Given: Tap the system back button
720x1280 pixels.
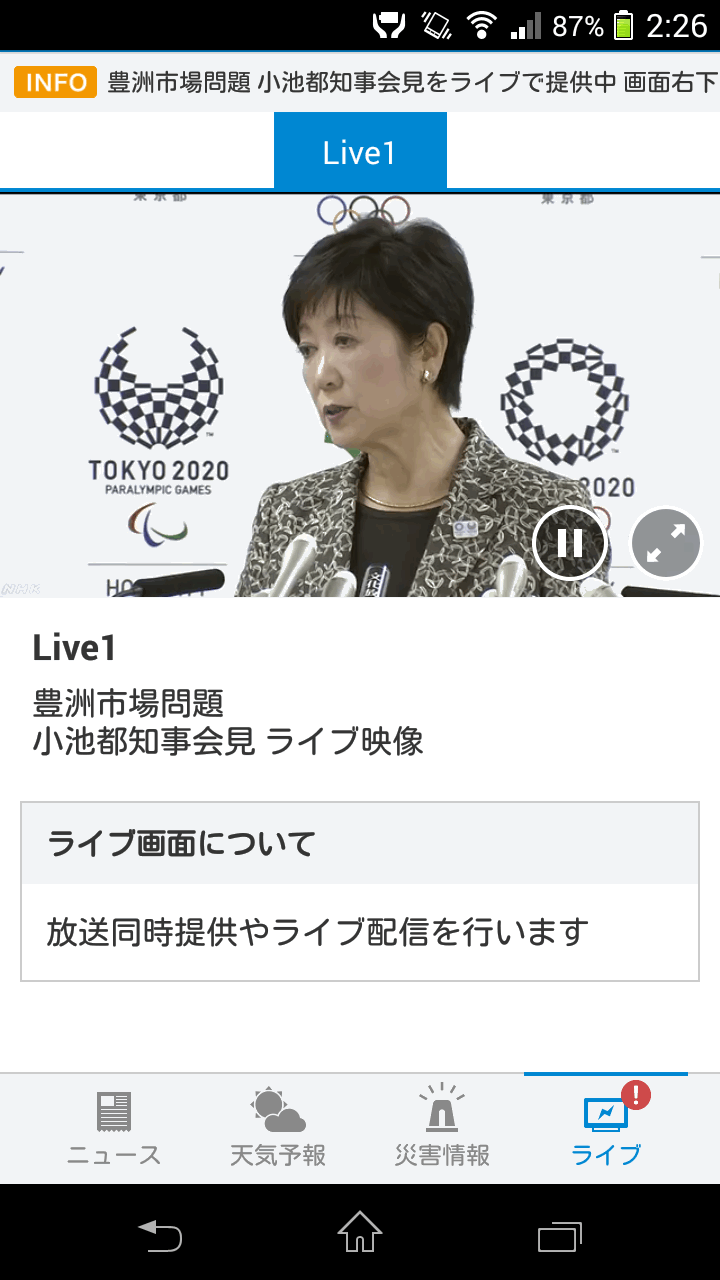Looking at the screenshot, I should [x=160, y=1237].
